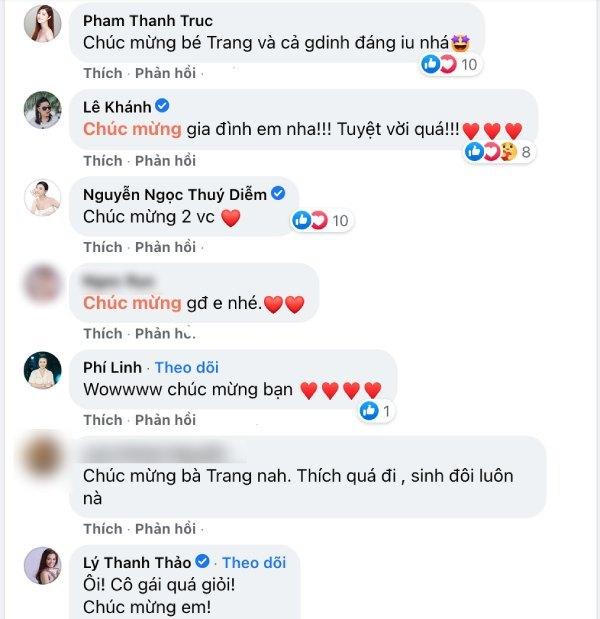Reply to the 'sinh đôi luôn' comment
Viewport: 600px width, 619px height.
165,528
